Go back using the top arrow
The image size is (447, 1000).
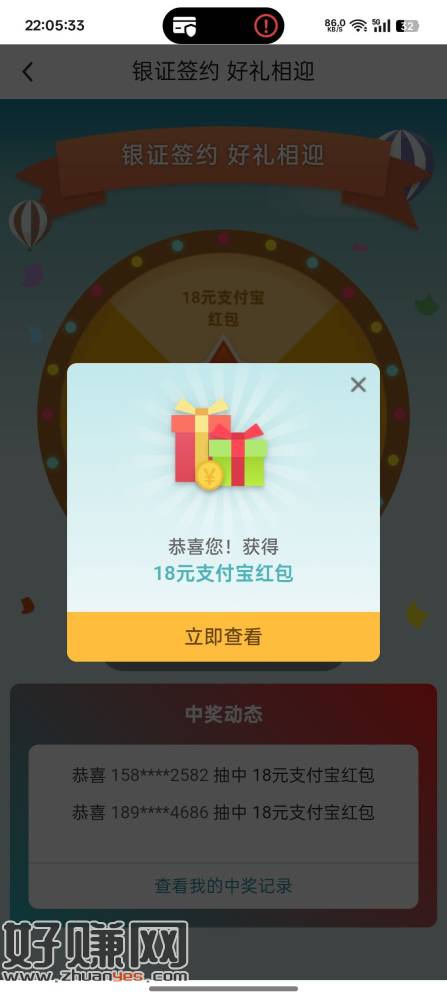coord(27,72)
